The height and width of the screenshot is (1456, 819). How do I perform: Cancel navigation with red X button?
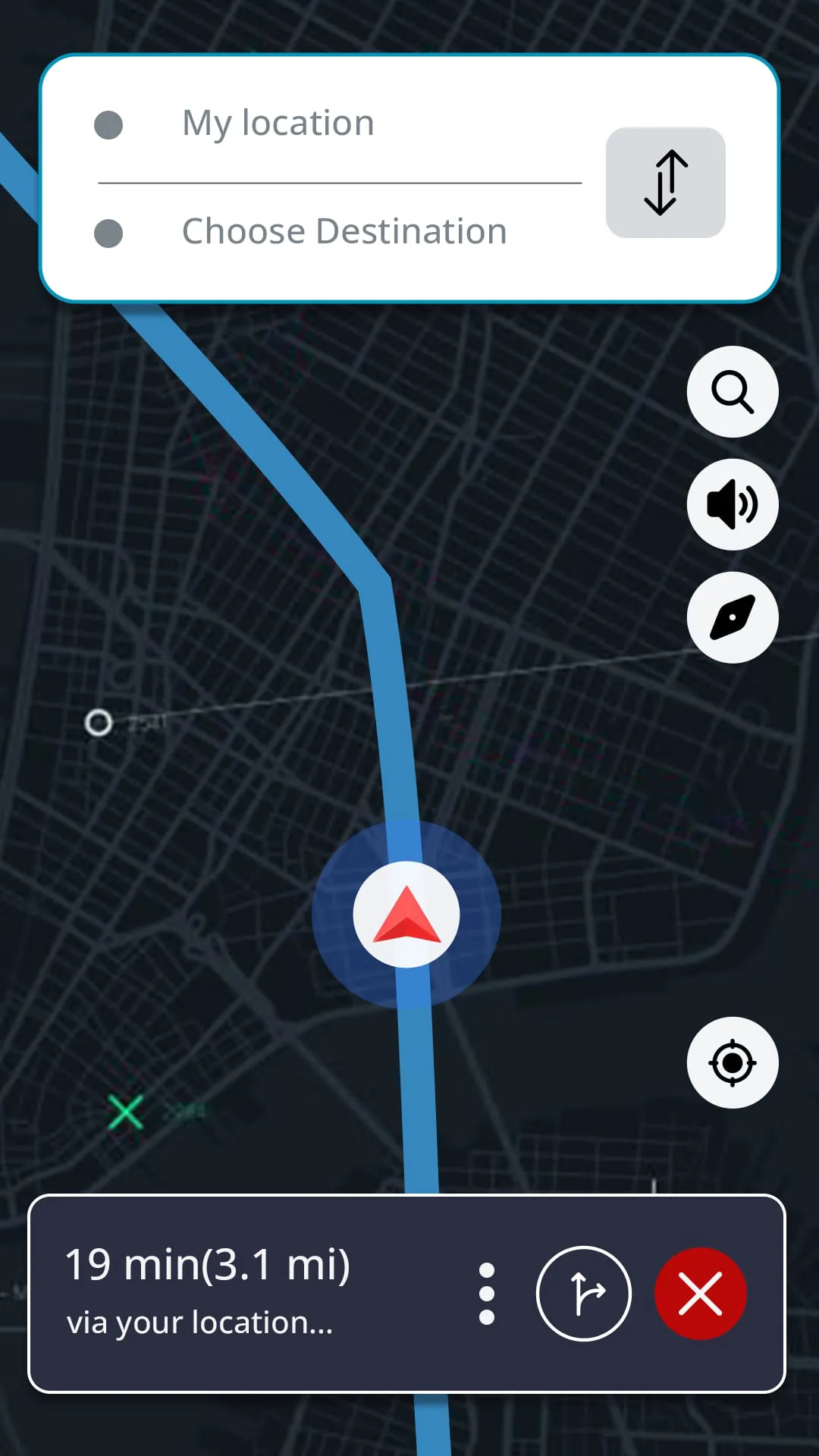701,1294
